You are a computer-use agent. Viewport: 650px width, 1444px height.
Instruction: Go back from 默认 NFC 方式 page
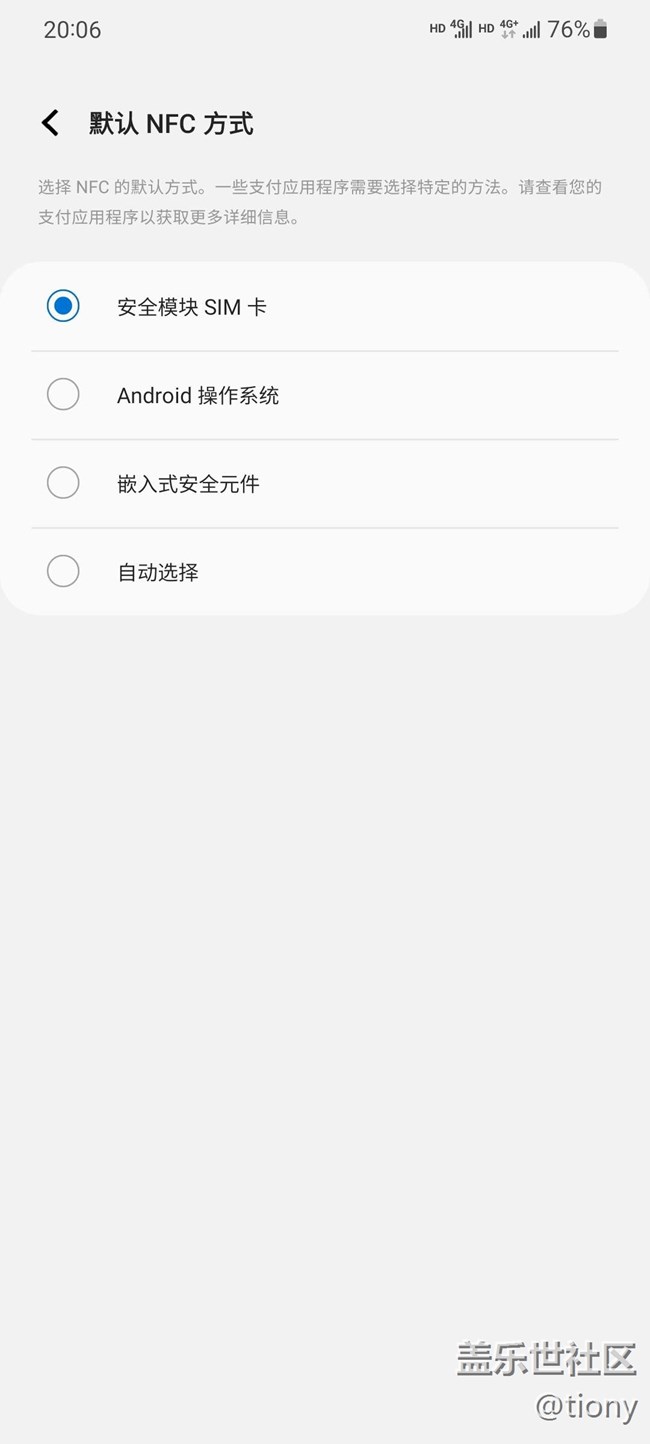tap(50, 123)
